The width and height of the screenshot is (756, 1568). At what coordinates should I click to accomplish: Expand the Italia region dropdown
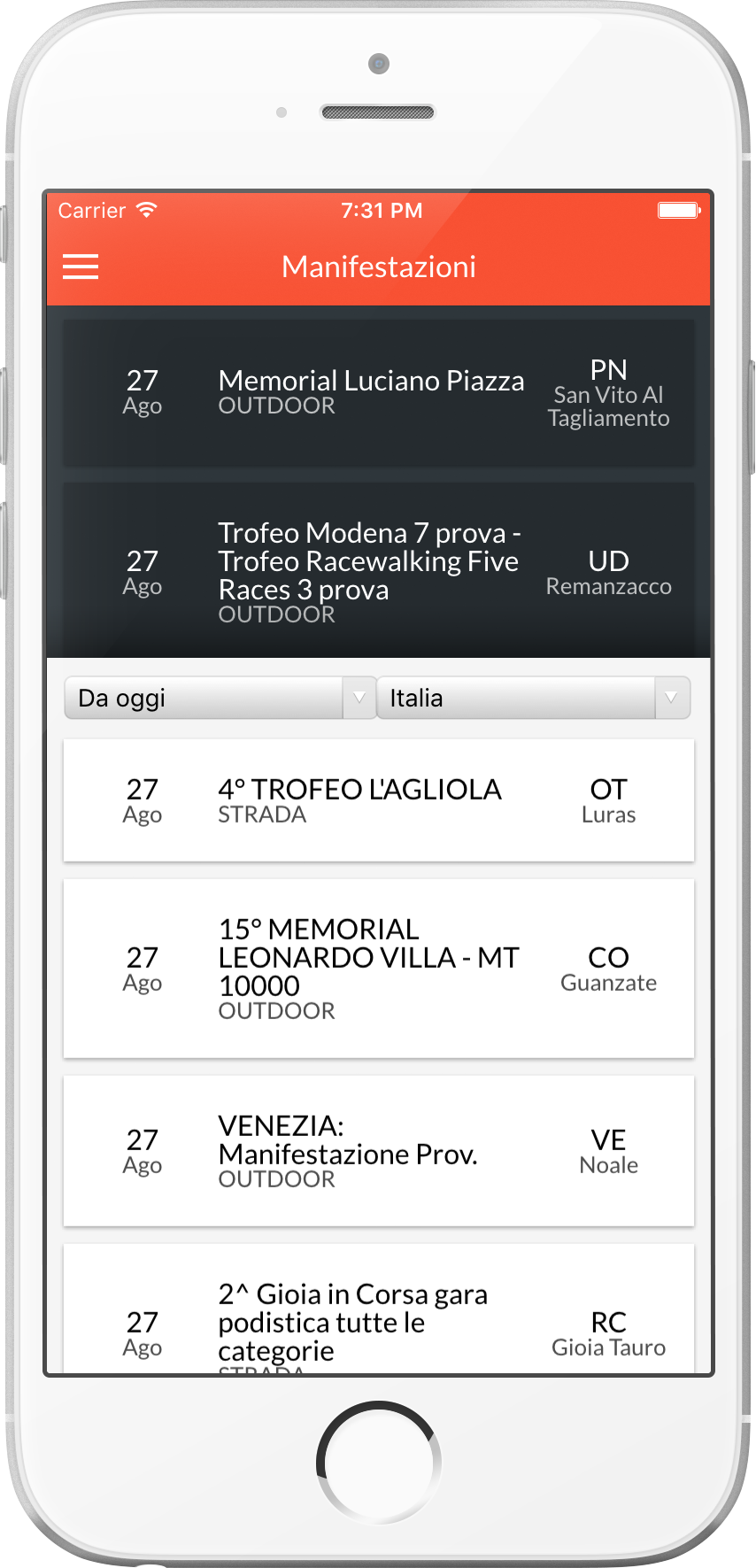[x=533, y=698]
